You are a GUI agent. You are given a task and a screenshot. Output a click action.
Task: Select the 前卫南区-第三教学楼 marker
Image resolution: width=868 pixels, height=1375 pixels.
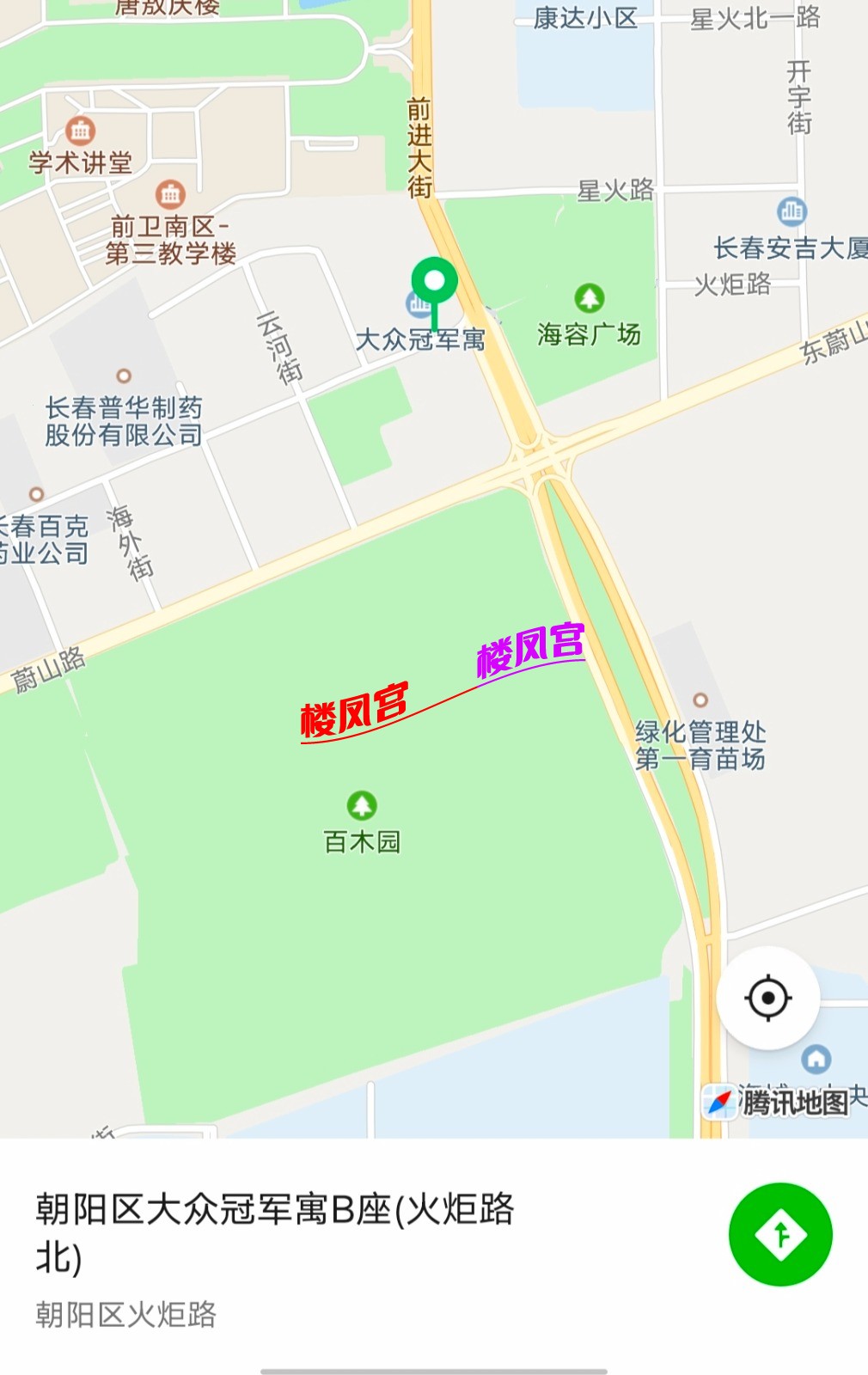pyautogui.click(x=170, y=195)
